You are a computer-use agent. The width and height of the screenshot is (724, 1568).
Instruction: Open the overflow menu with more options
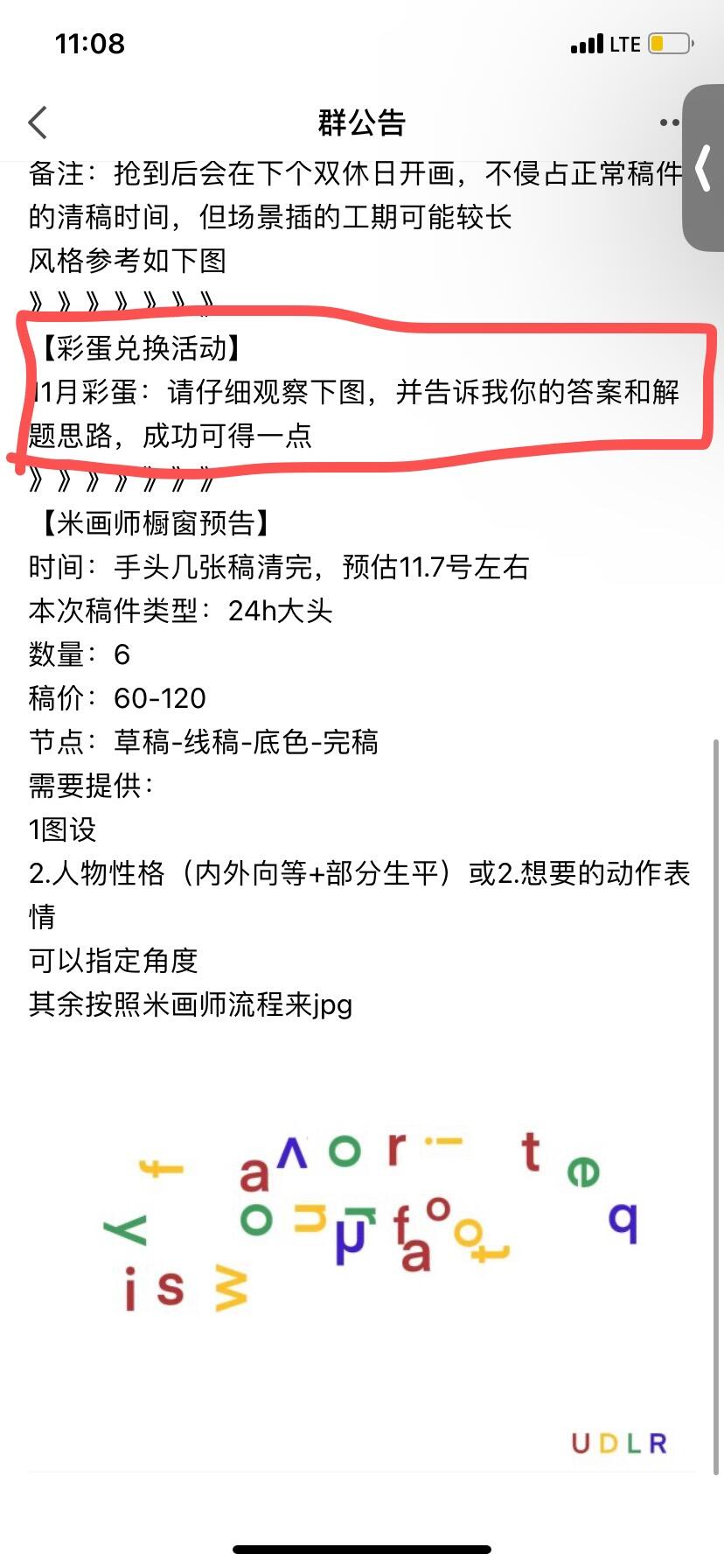668,122
